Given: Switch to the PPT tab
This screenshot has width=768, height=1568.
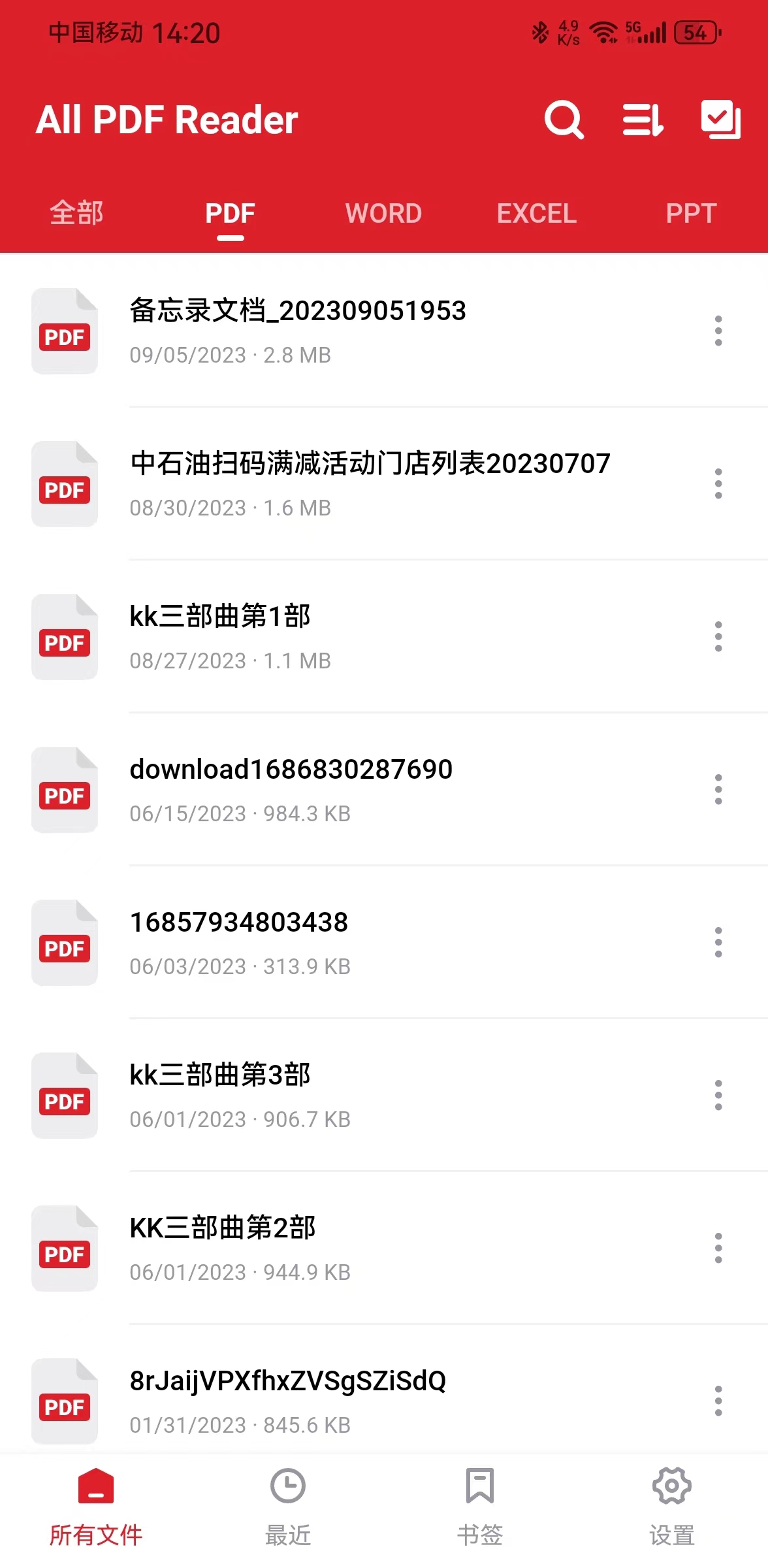Looking at the screenshot, I should point(691,213).
